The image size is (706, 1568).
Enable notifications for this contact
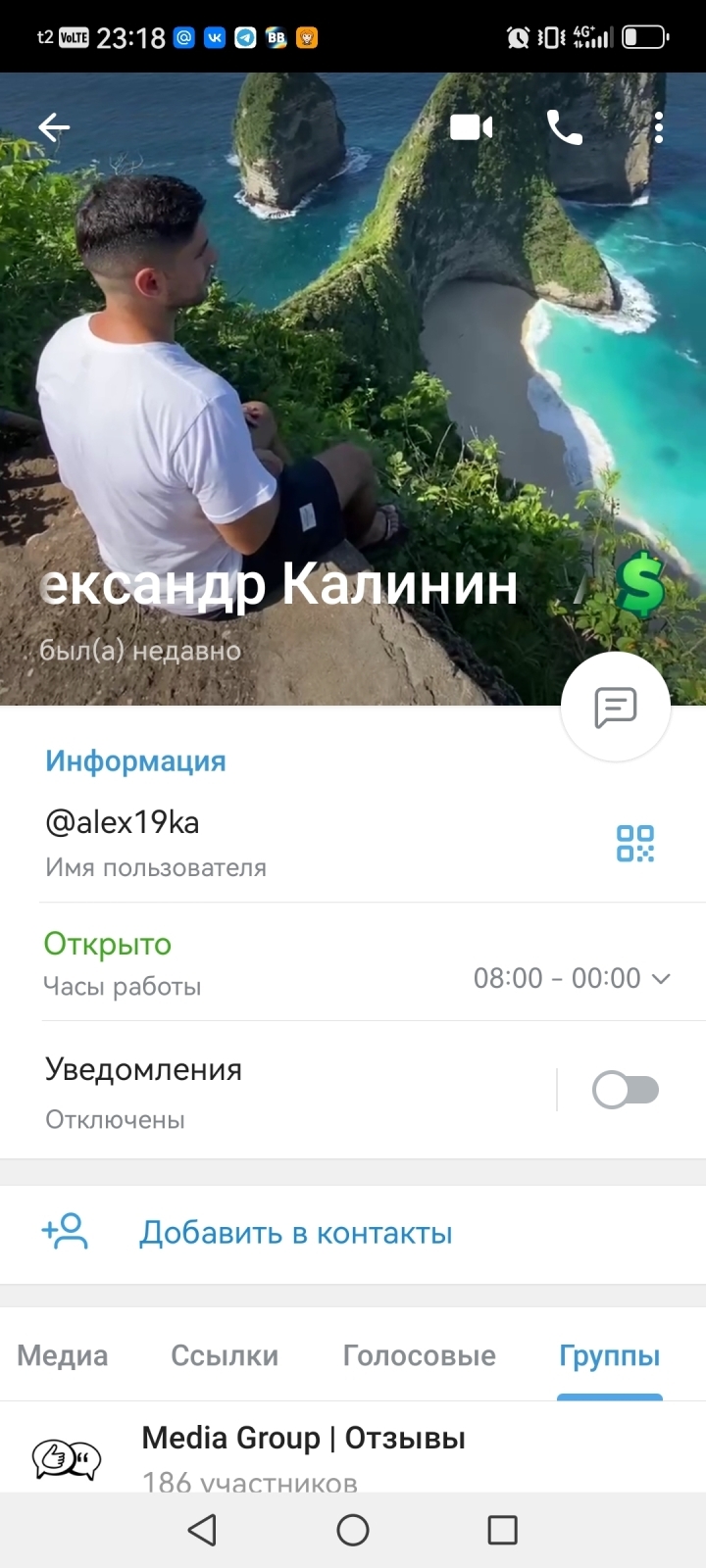coord(626,1090)
